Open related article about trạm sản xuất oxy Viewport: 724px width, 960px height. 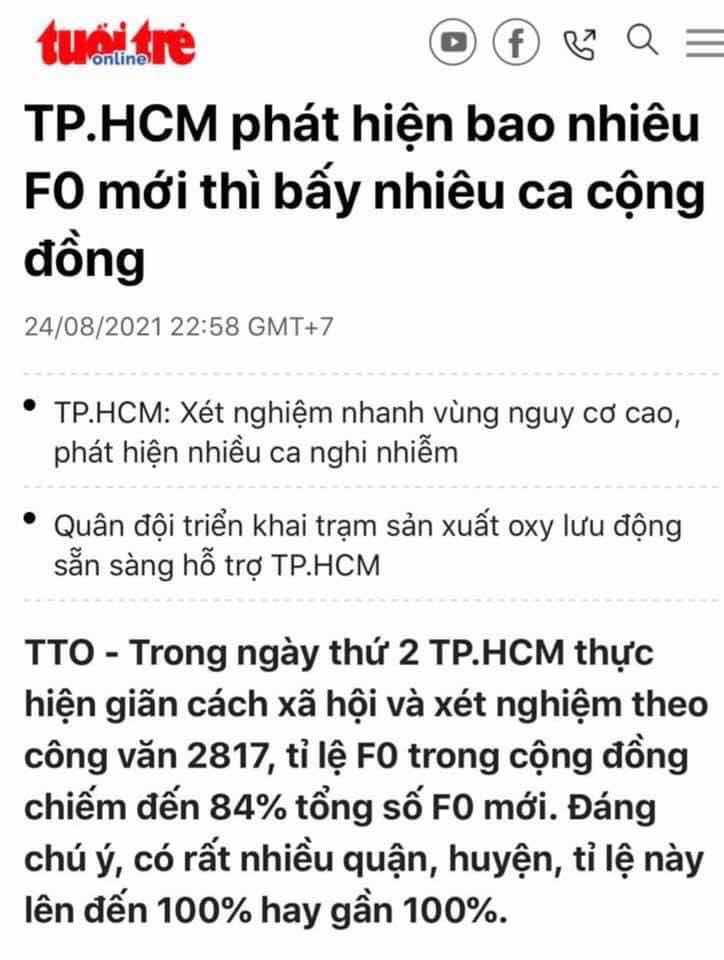click(x=367, y=545)
